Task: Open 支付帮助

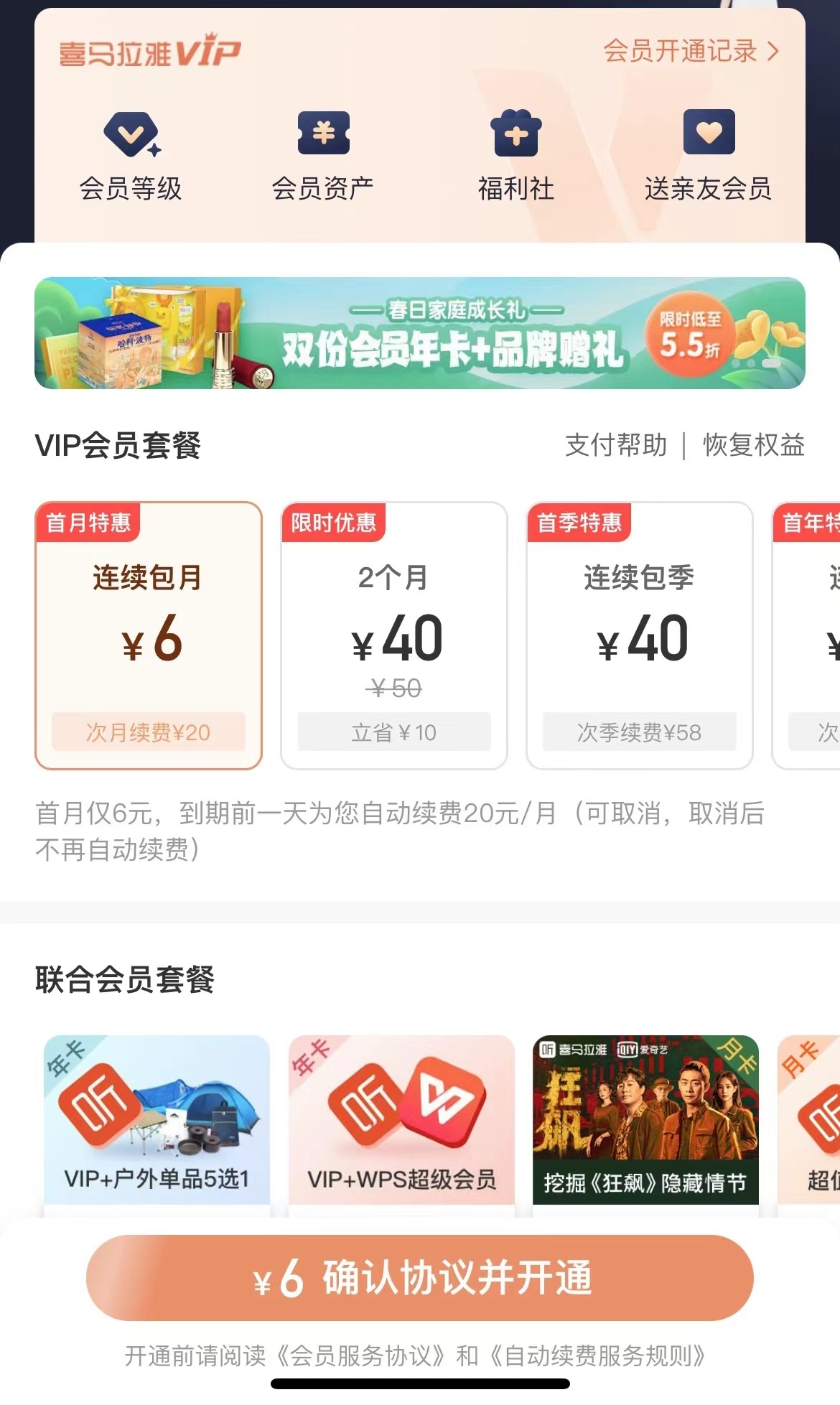Action: click(616, 445)
